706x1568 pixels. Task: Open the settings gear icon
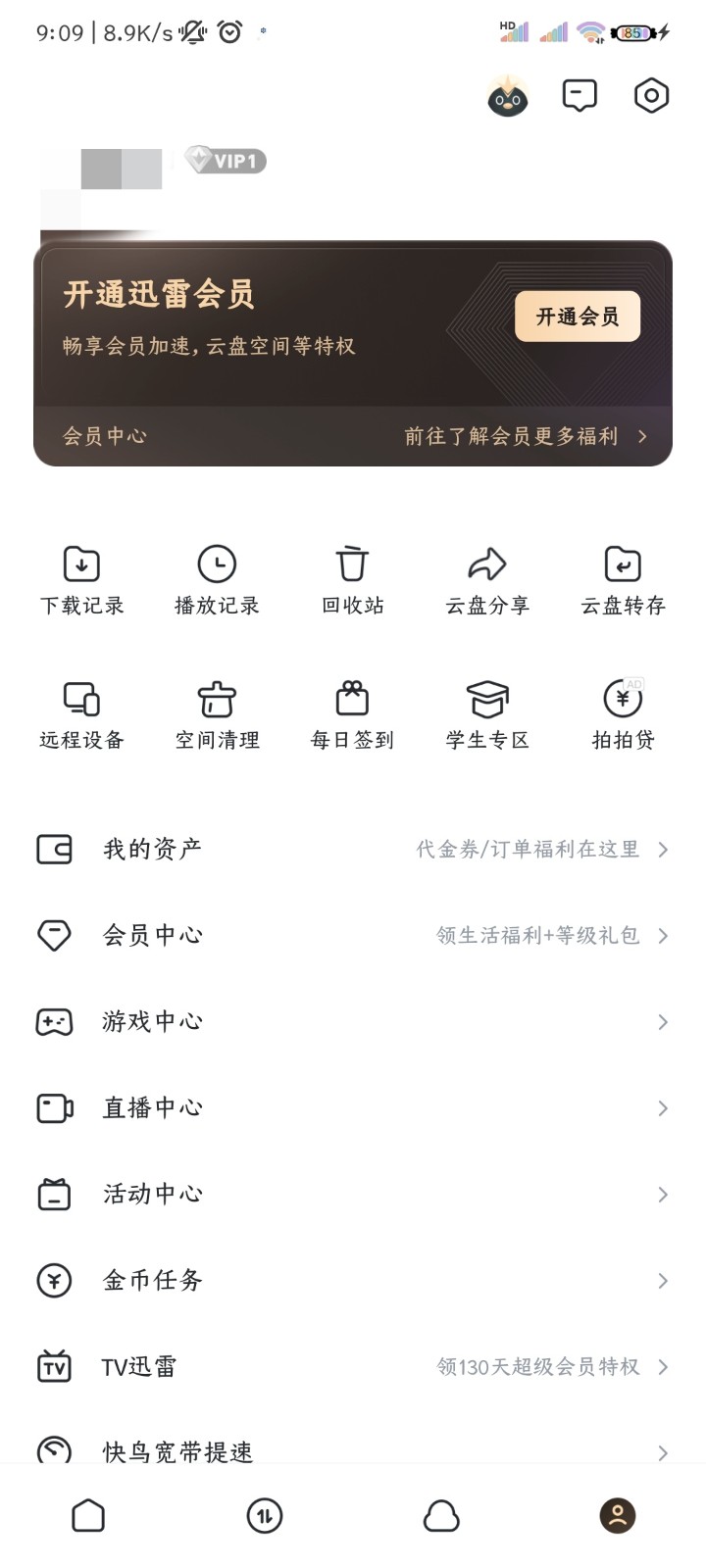651,95
